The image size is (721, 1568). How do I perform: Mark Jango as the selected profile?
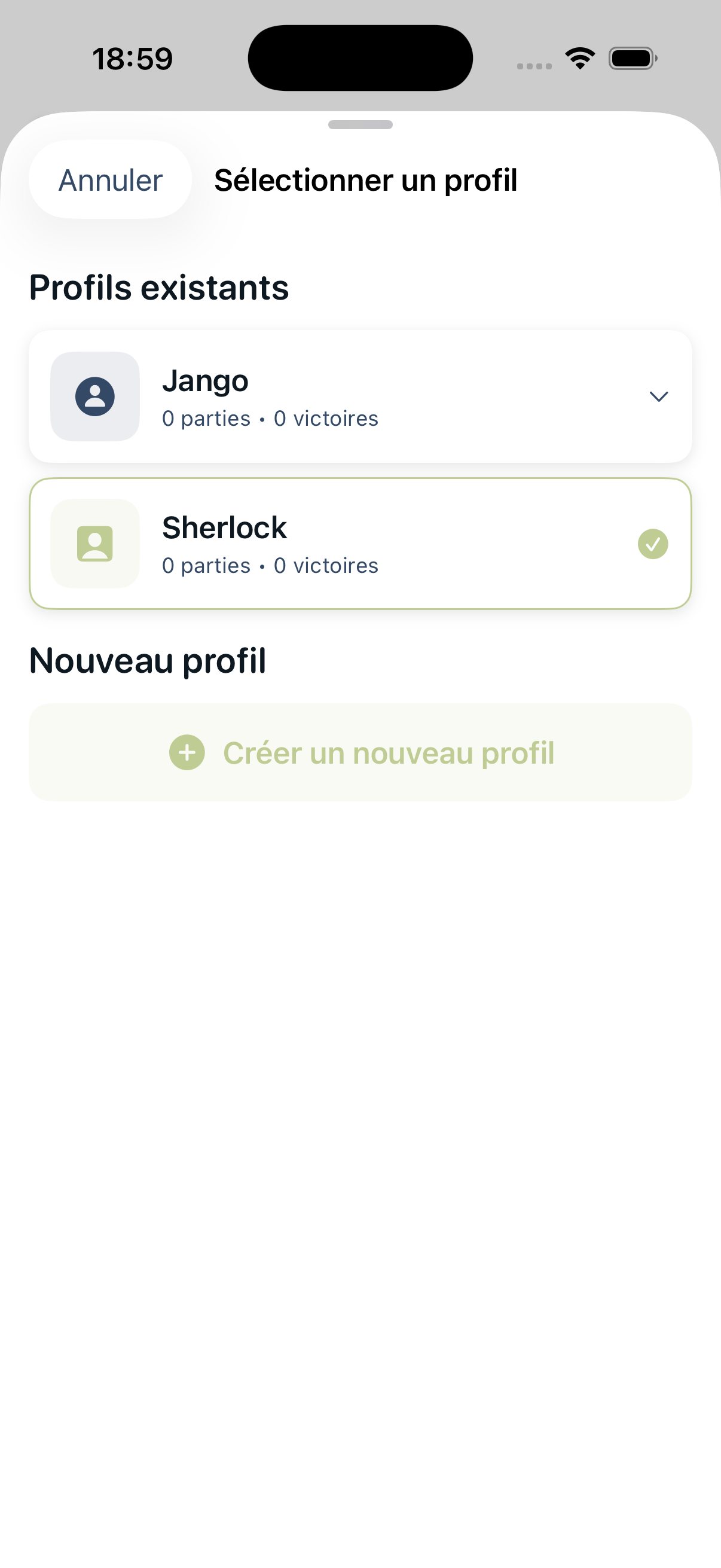[360, 396]
